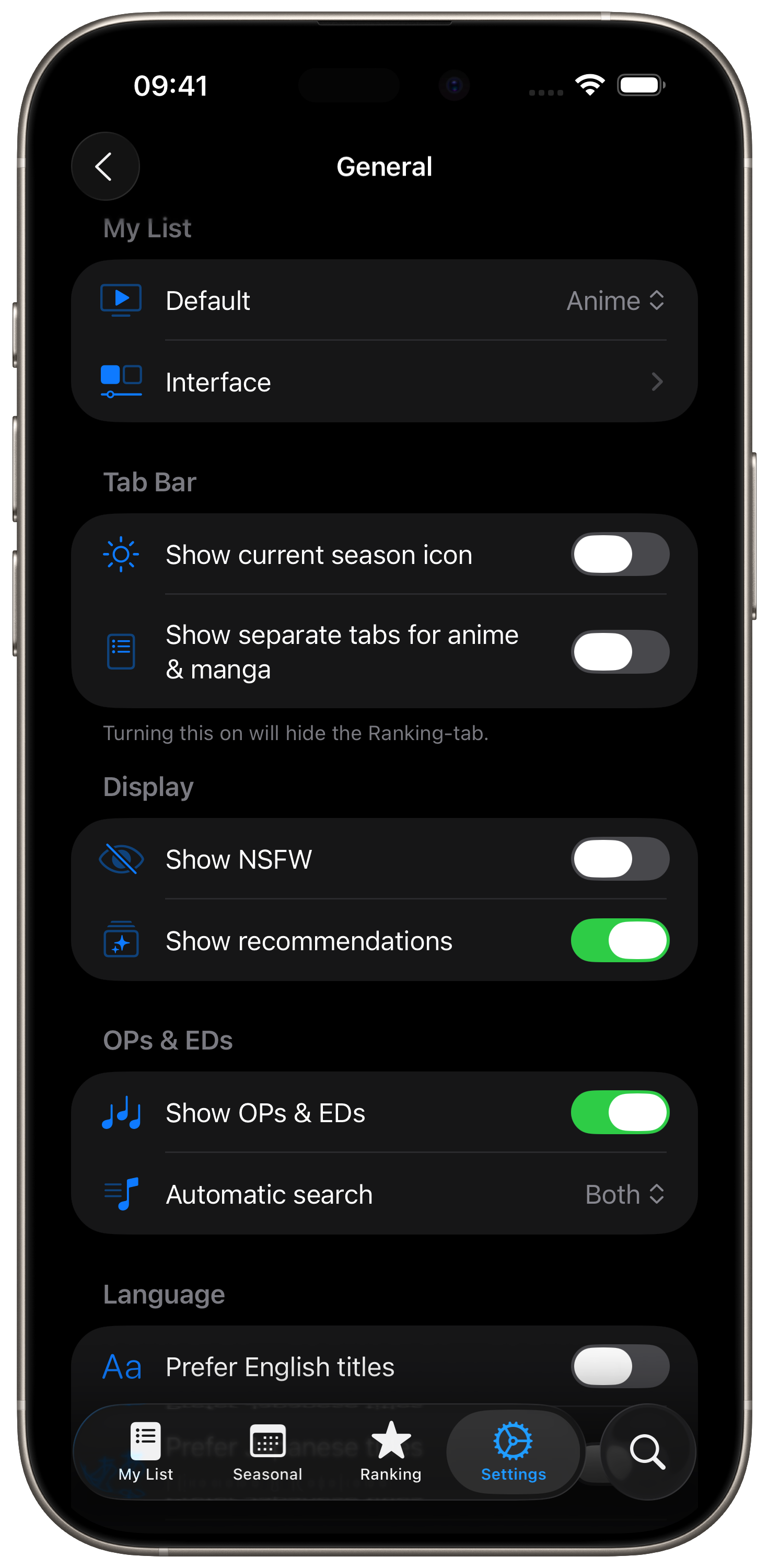Disable Show recommendations
The height and width of the screenshot is (1568, 768).
pyautogui.click(x=620, y=940)
